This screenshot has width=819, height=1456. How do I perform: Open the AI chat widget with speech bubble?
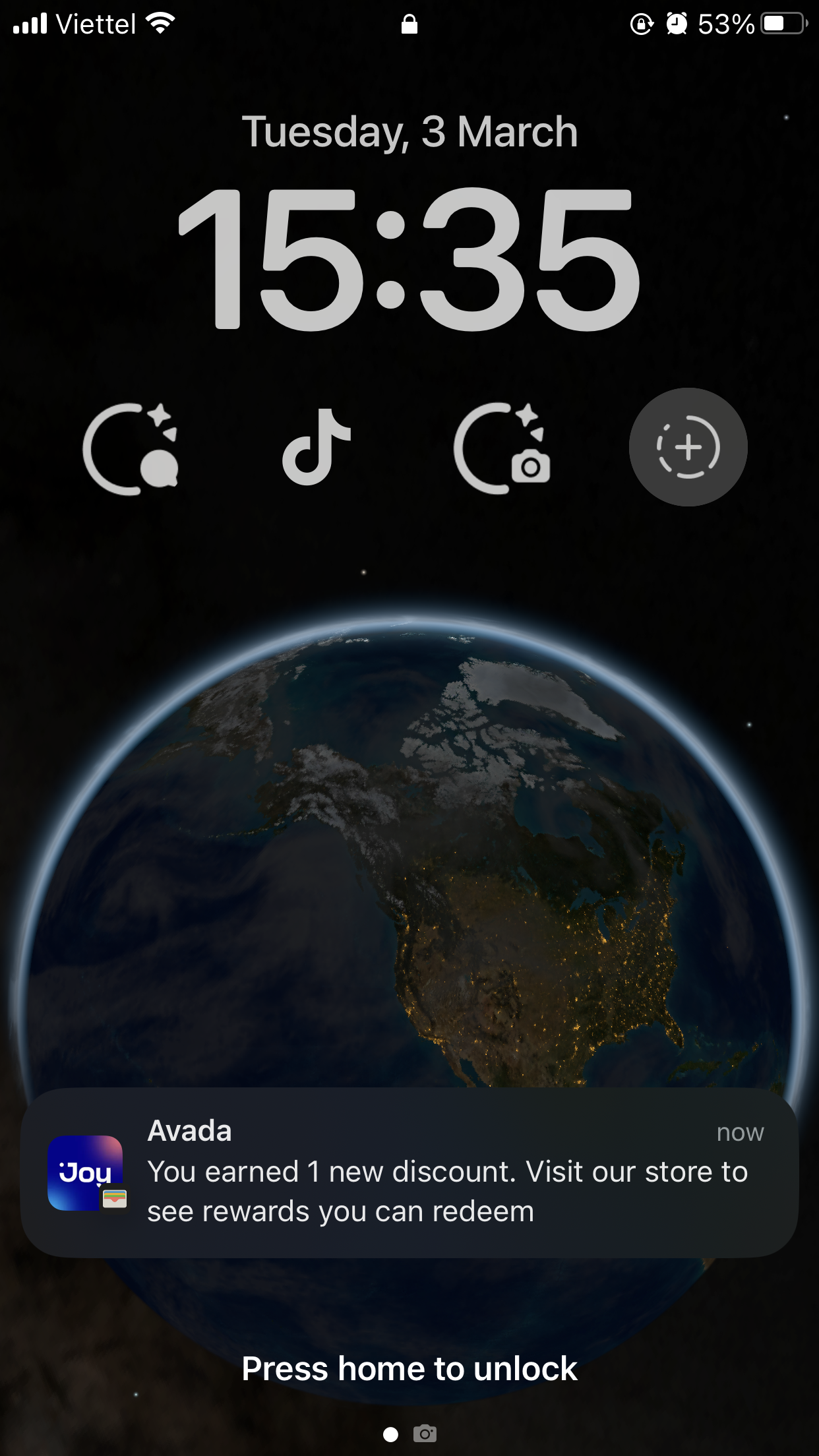point(131,447)
